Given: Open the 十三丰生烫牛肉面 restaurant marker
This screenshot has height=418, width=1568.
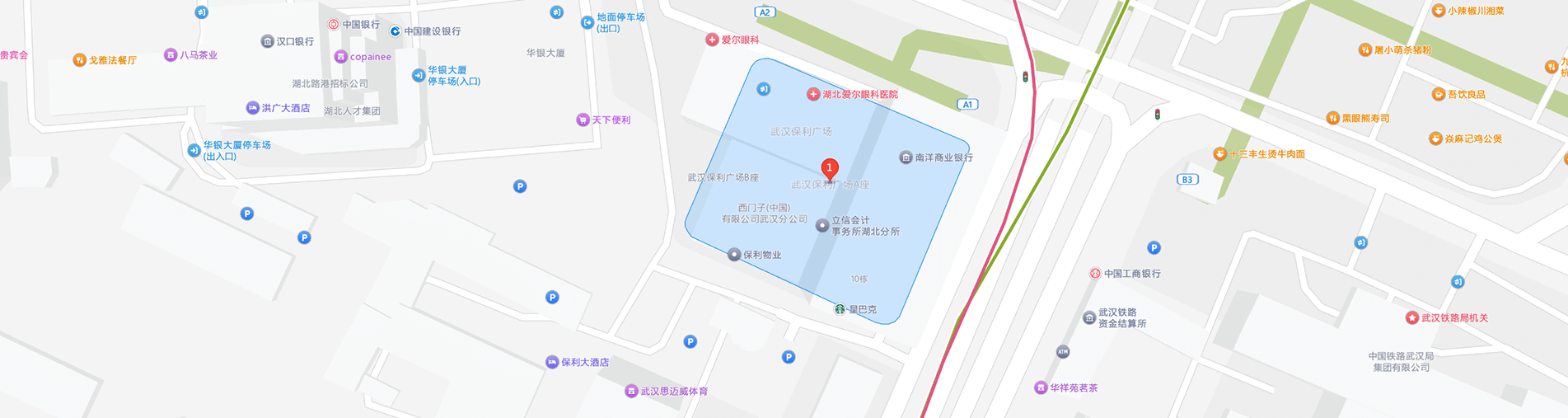Looking at the screenshot, I should pyautogui.click(x=1220, y=154).
